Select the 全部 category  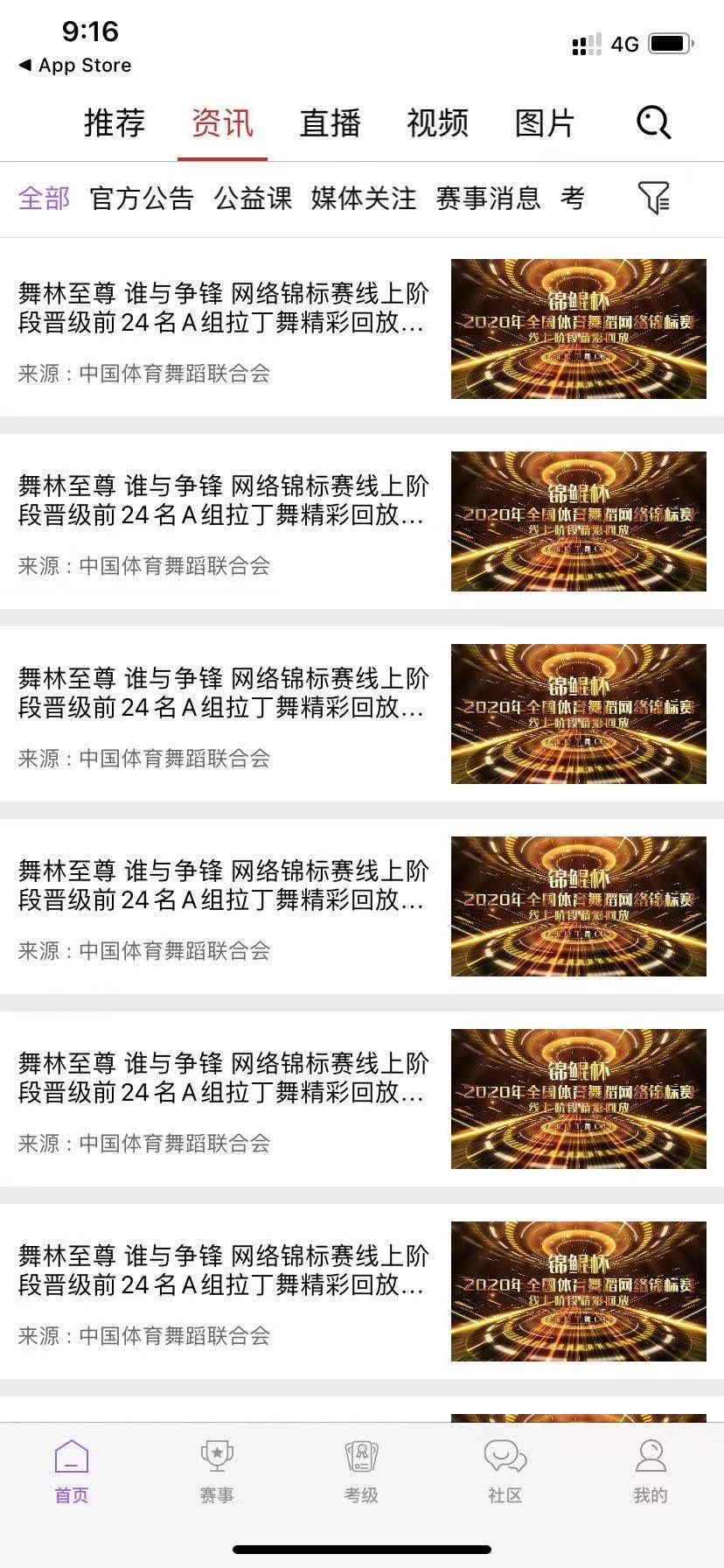(x=45, y=199)
